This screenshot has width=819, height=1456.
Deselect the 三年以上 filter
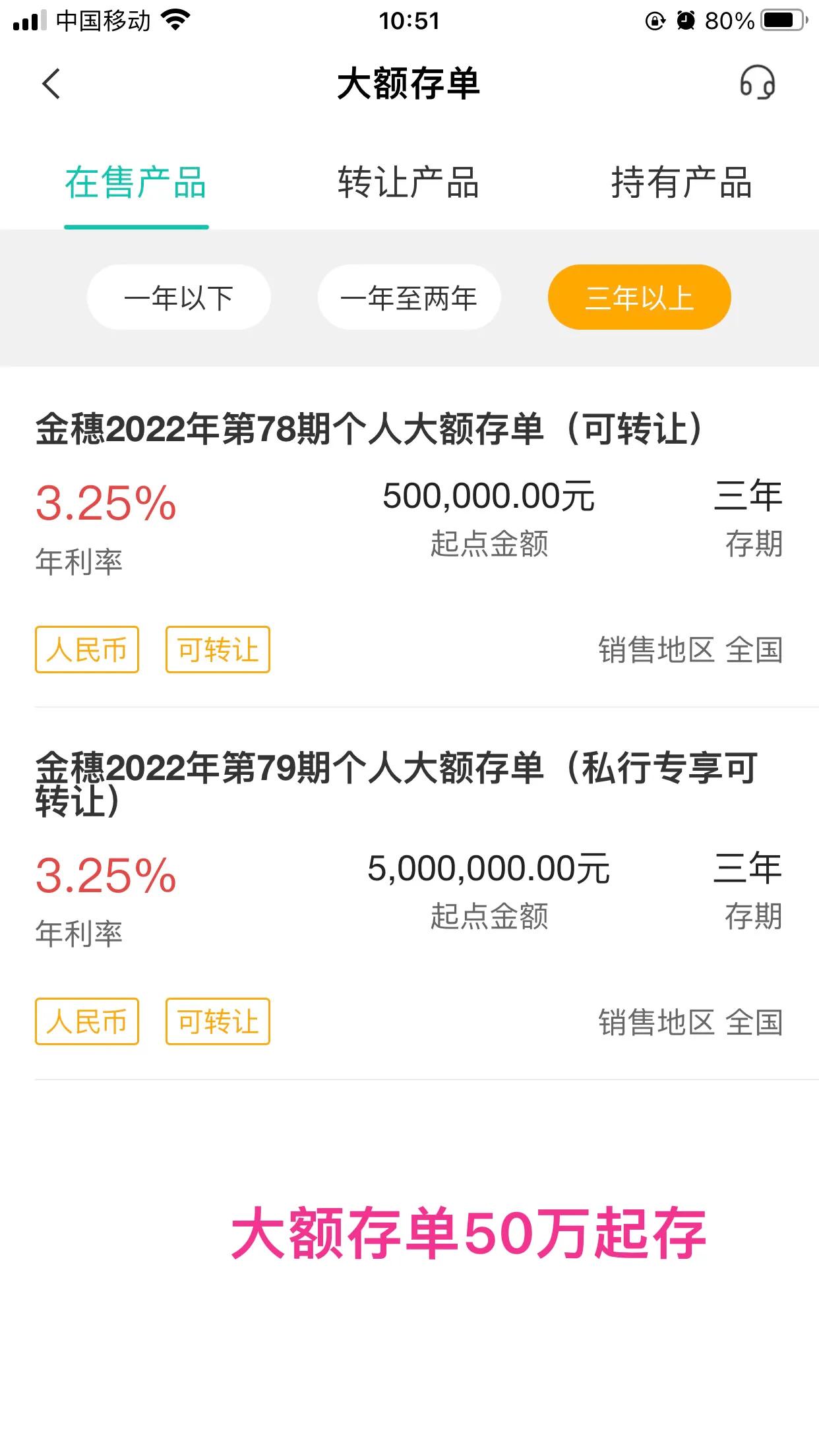[x=639, y=297]
